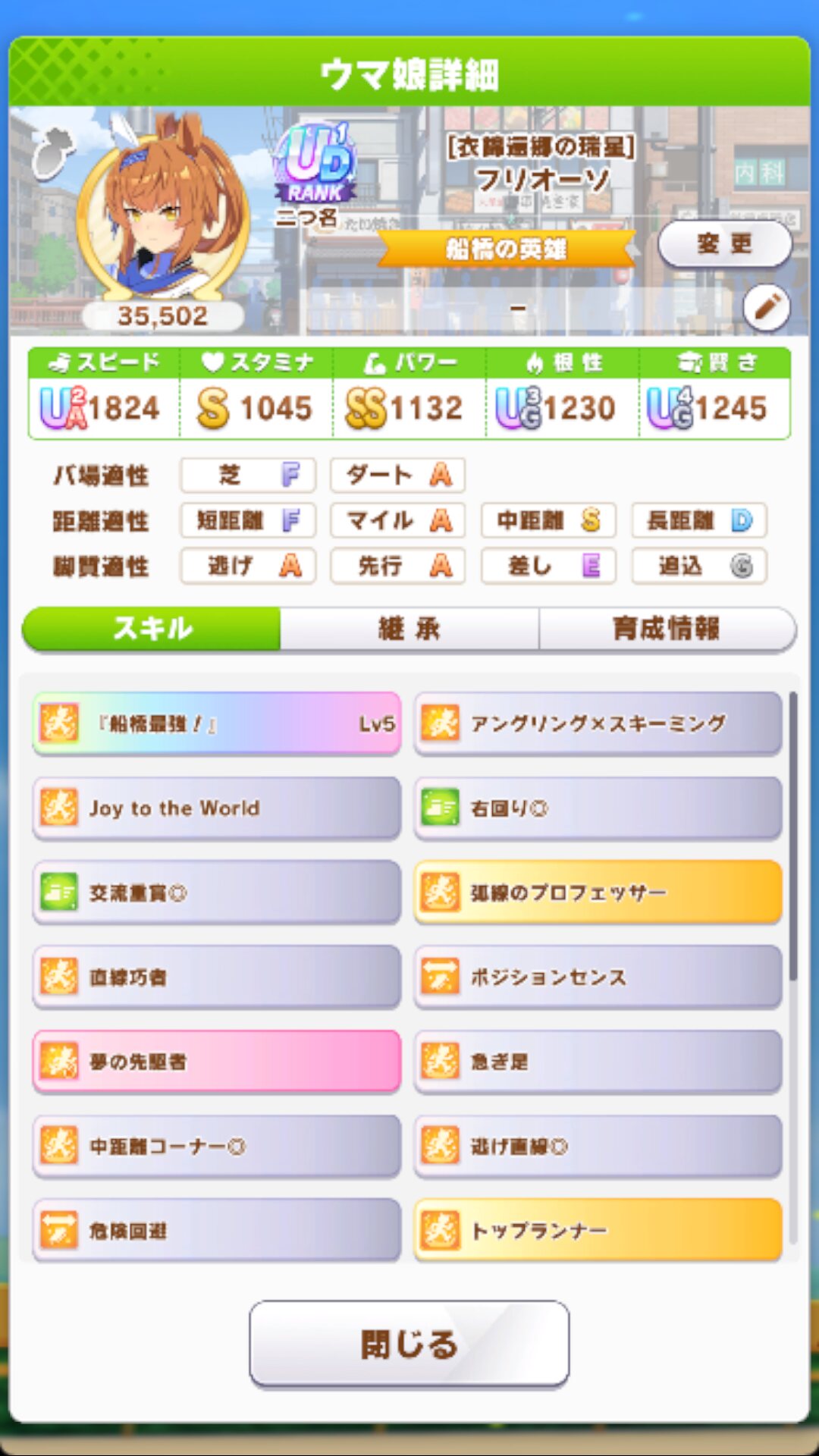
Task: Open the Joy to the World skill
Action: click(x=217, y=808)
